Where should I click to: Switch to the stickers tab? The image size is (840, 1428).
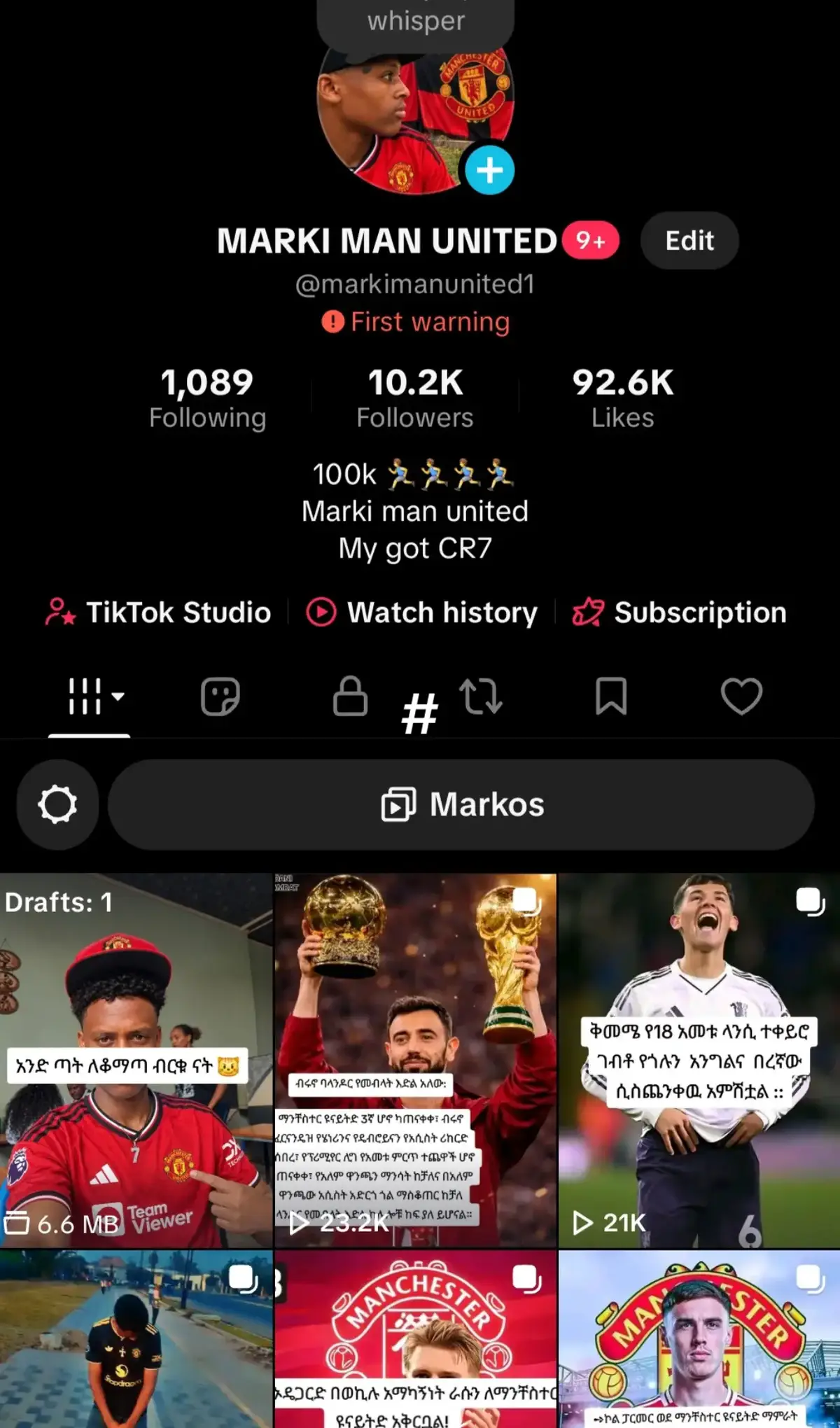coord(220,696)
